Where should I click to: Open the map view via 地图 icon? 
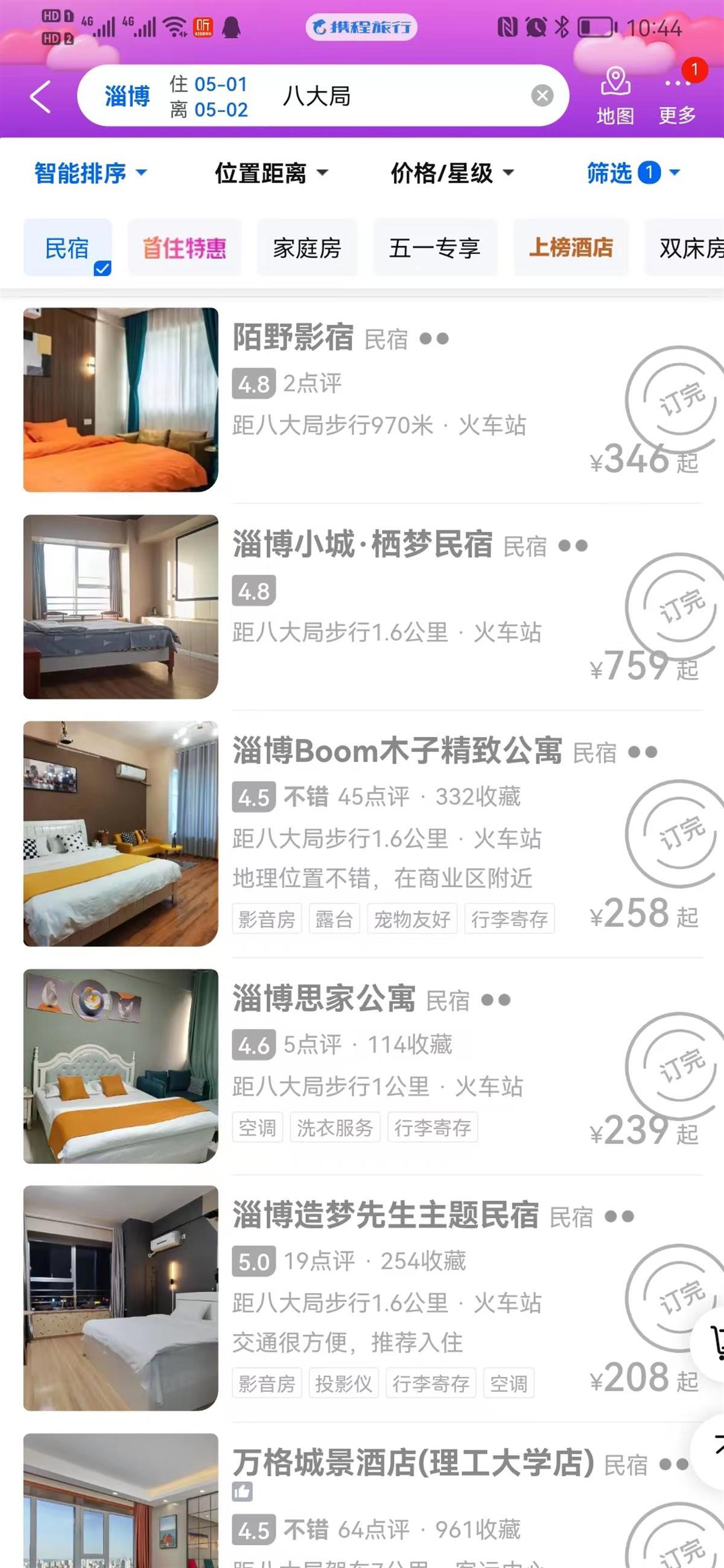click(616, 94)
